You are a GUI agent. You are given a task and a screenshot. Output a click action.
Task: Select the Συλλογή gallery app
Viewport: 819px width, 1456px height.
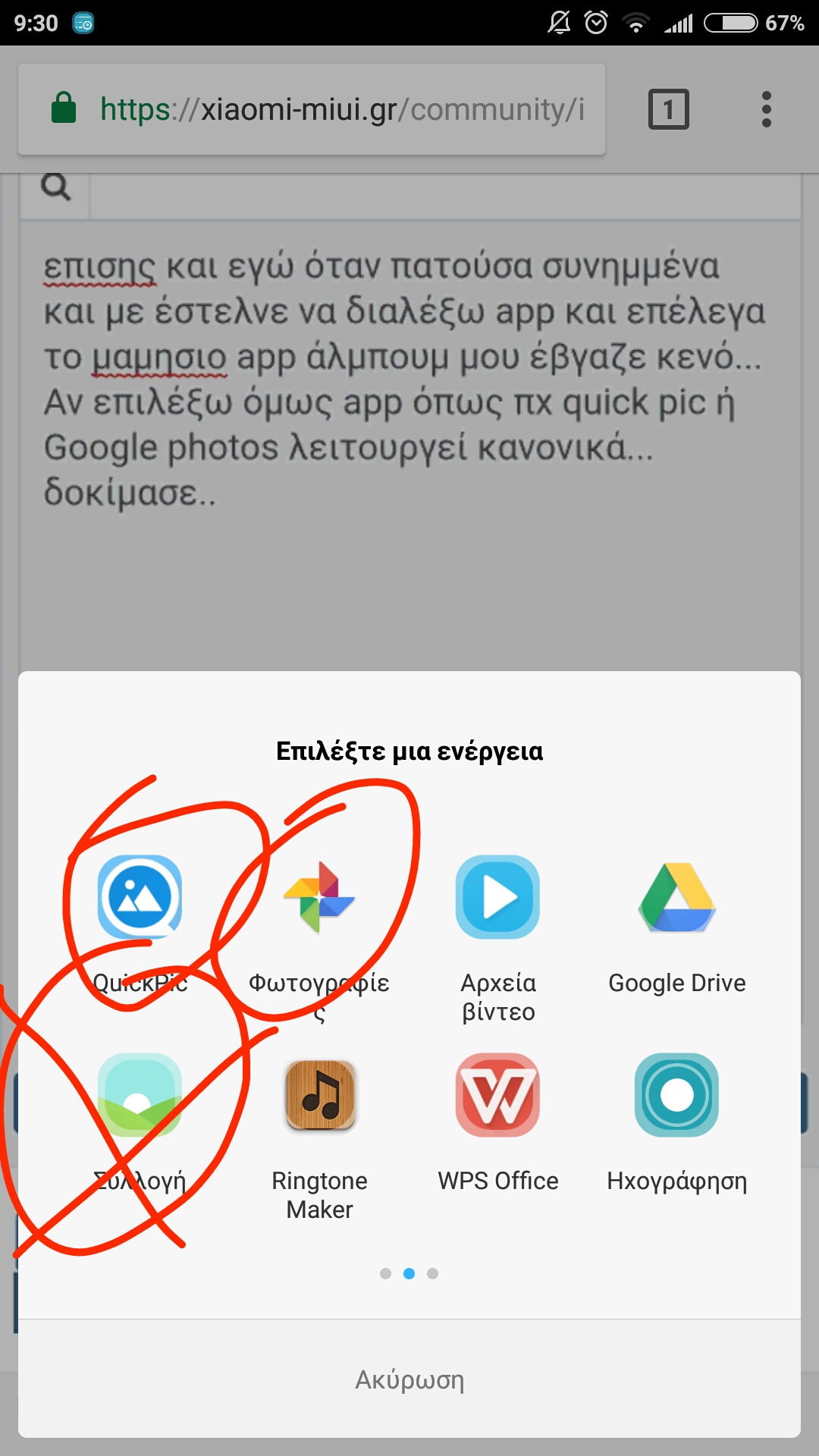pos(140,1095)
